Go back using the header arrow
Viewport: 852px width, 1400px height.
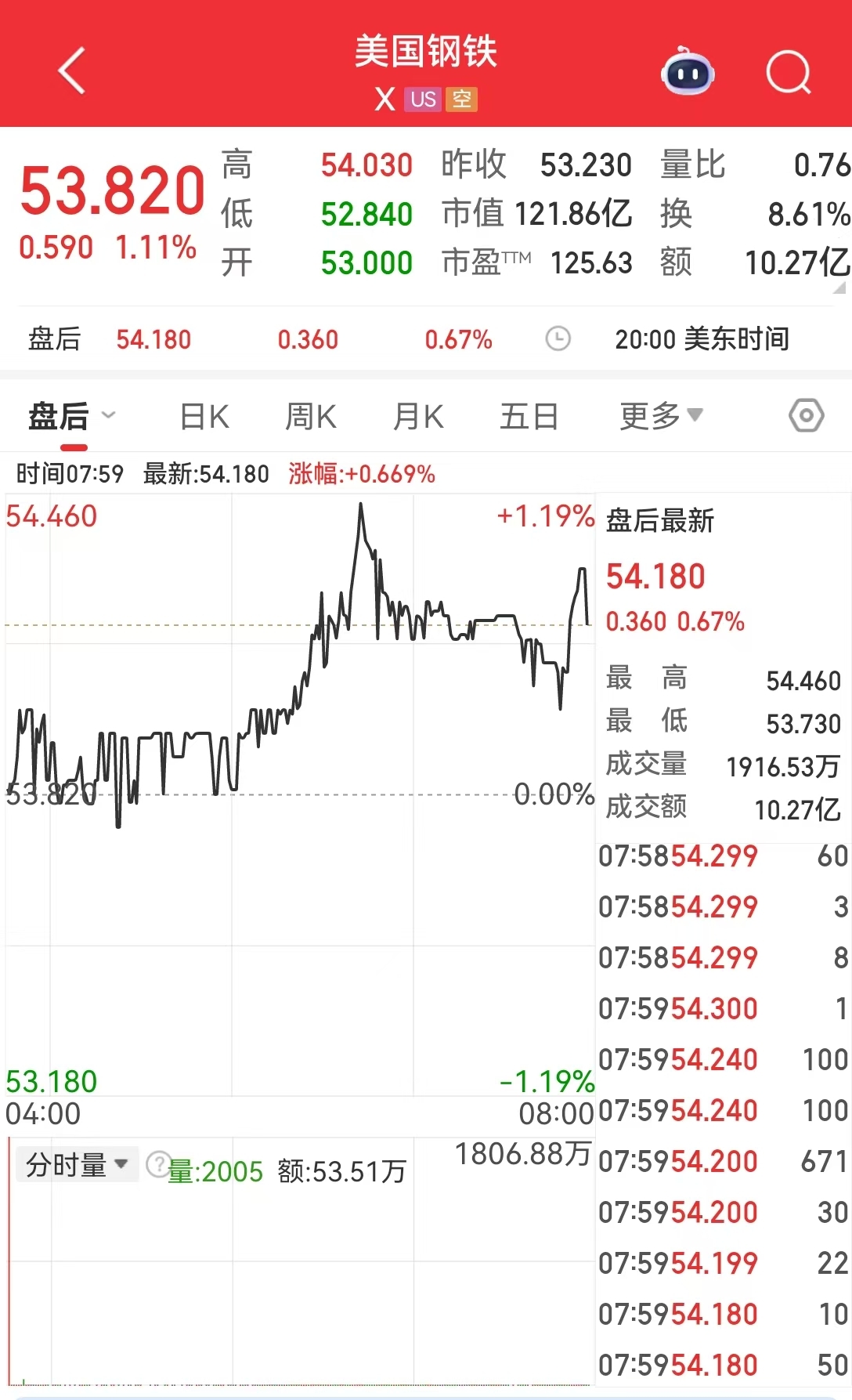pyautogui.click(x=72, y=71)
